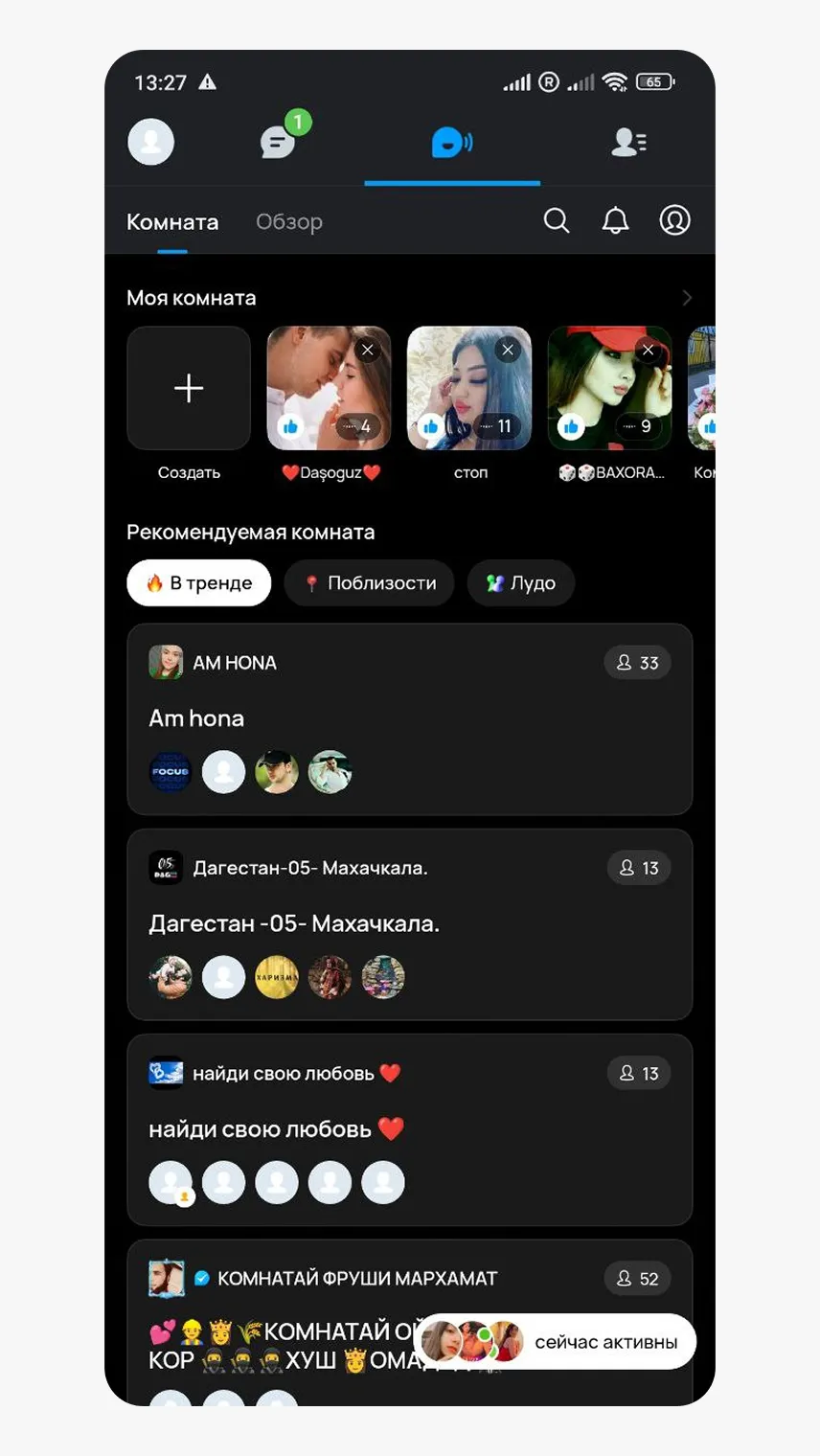Enable the Поблизости filter
Image resolution: width=820 pixels, height=1456 pixels.
(x=369, y=582)
